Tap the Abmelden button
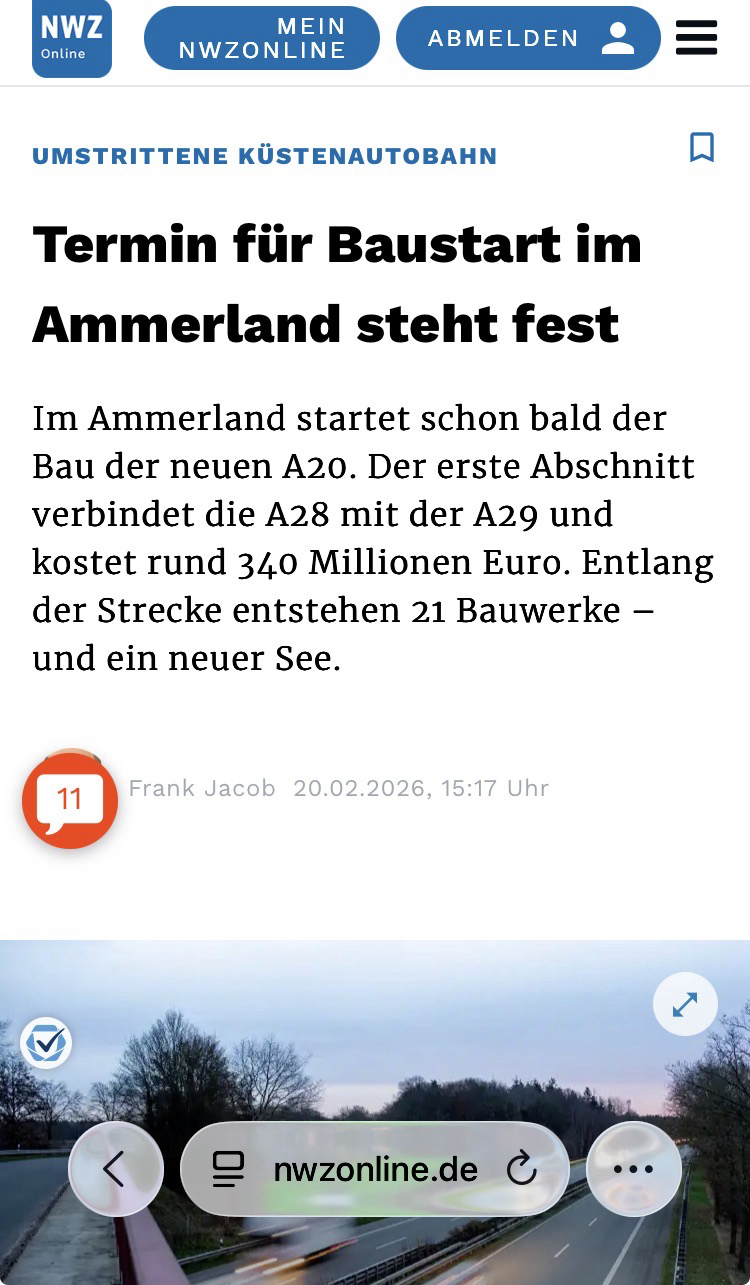750x1285 pixels. tap(528, 39)
